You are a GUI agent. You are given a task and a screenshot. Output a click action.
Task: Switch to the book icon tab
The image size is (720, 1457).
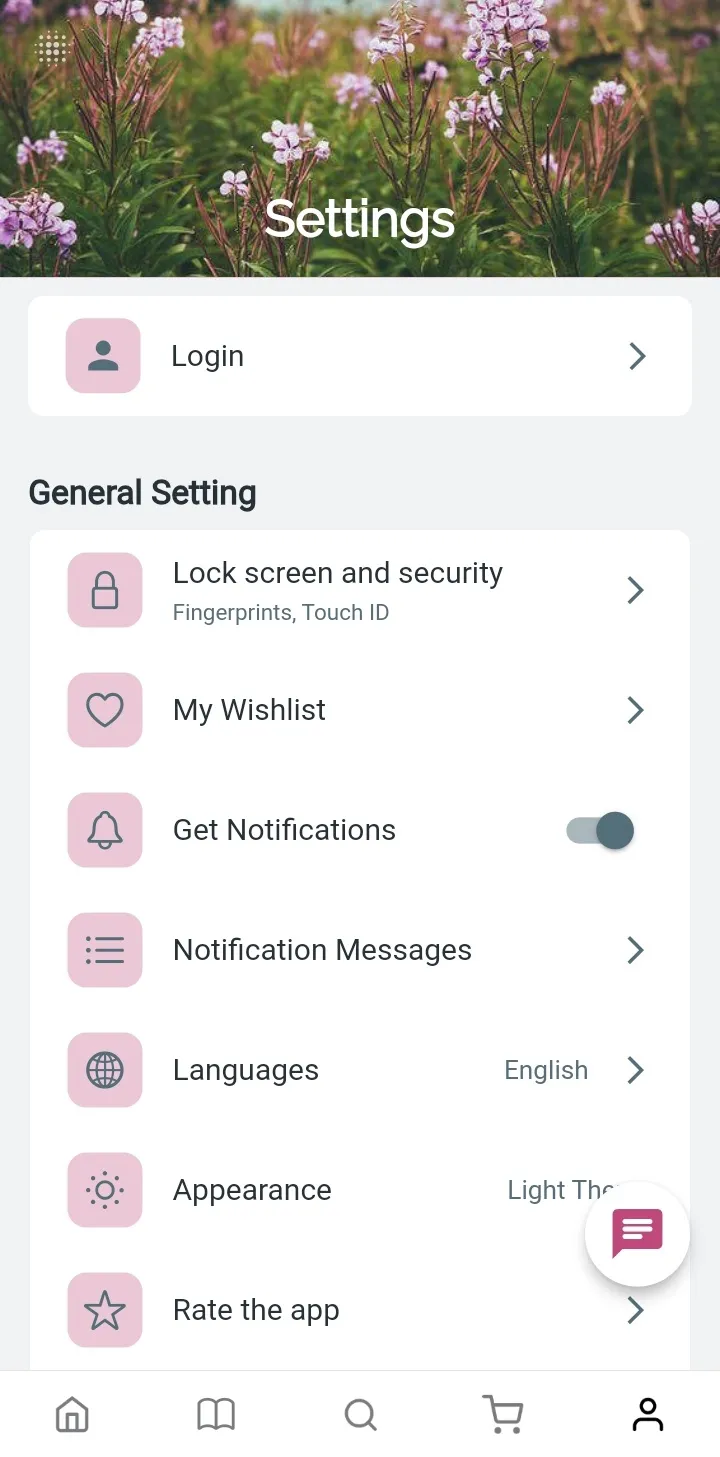[x=216, y=1414]
